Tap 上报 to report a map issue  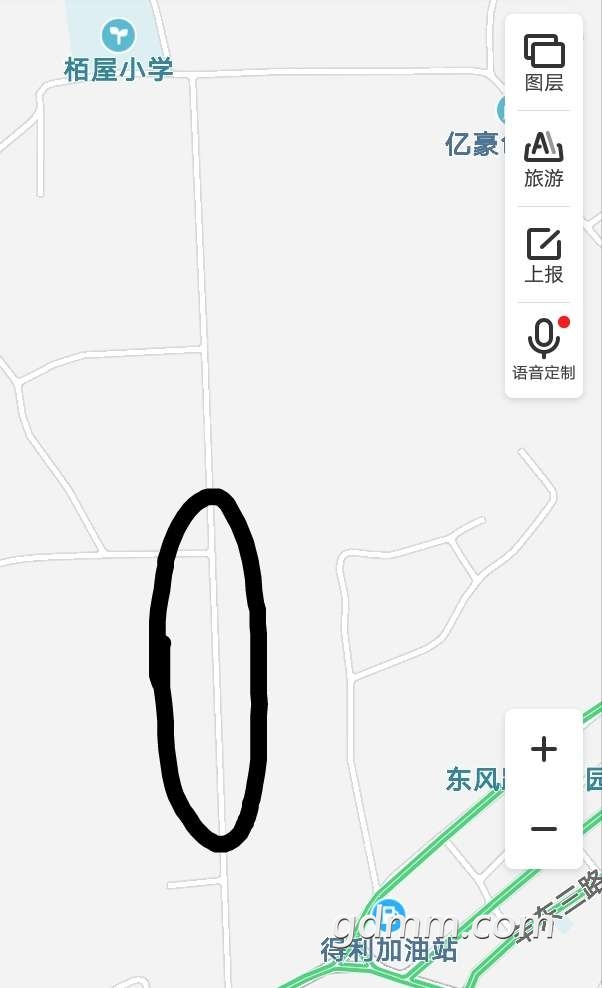pyautogui.click(x=544, y=255)
